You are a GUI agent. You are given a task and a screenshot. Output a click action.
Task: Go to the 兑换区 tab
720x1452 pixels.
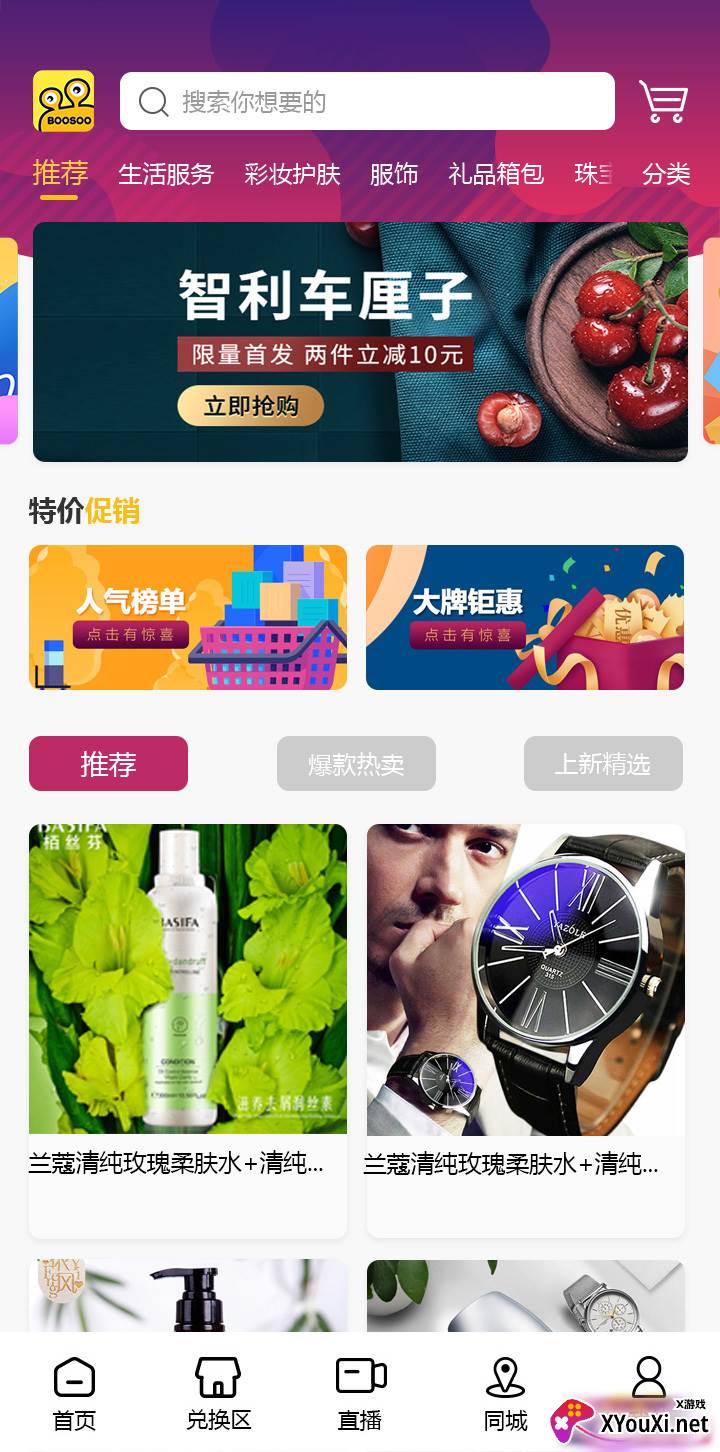(218, 1394)
